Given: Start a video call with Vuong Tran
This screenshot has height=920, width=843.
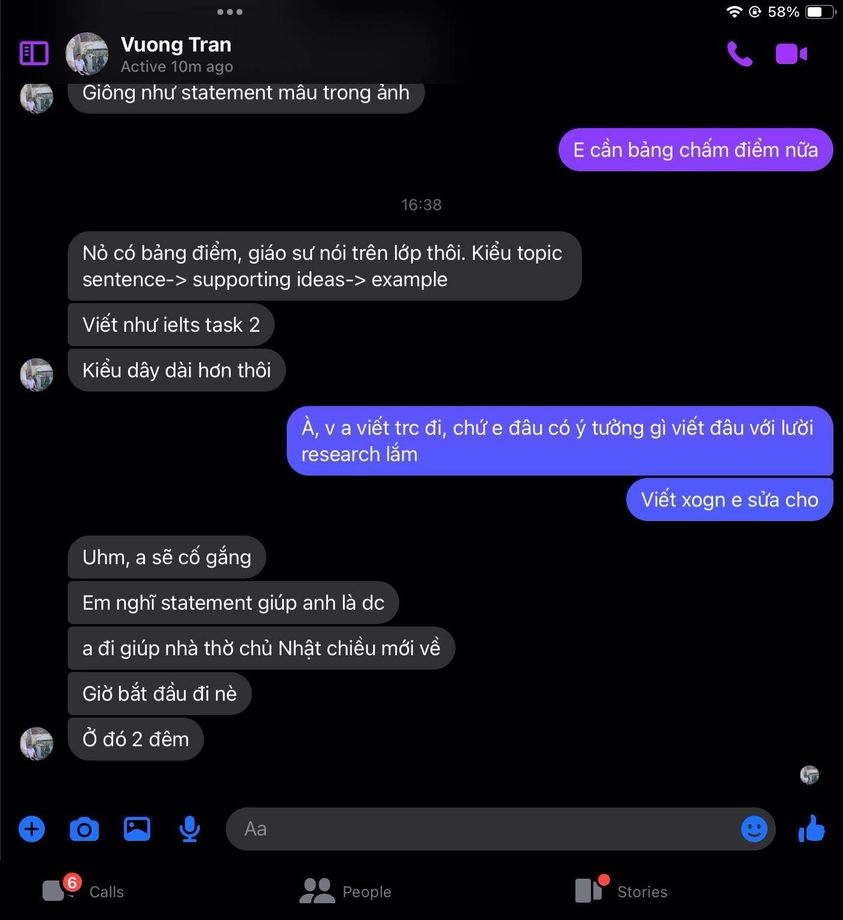Looking at the screenshot, I should pos(791,54).
